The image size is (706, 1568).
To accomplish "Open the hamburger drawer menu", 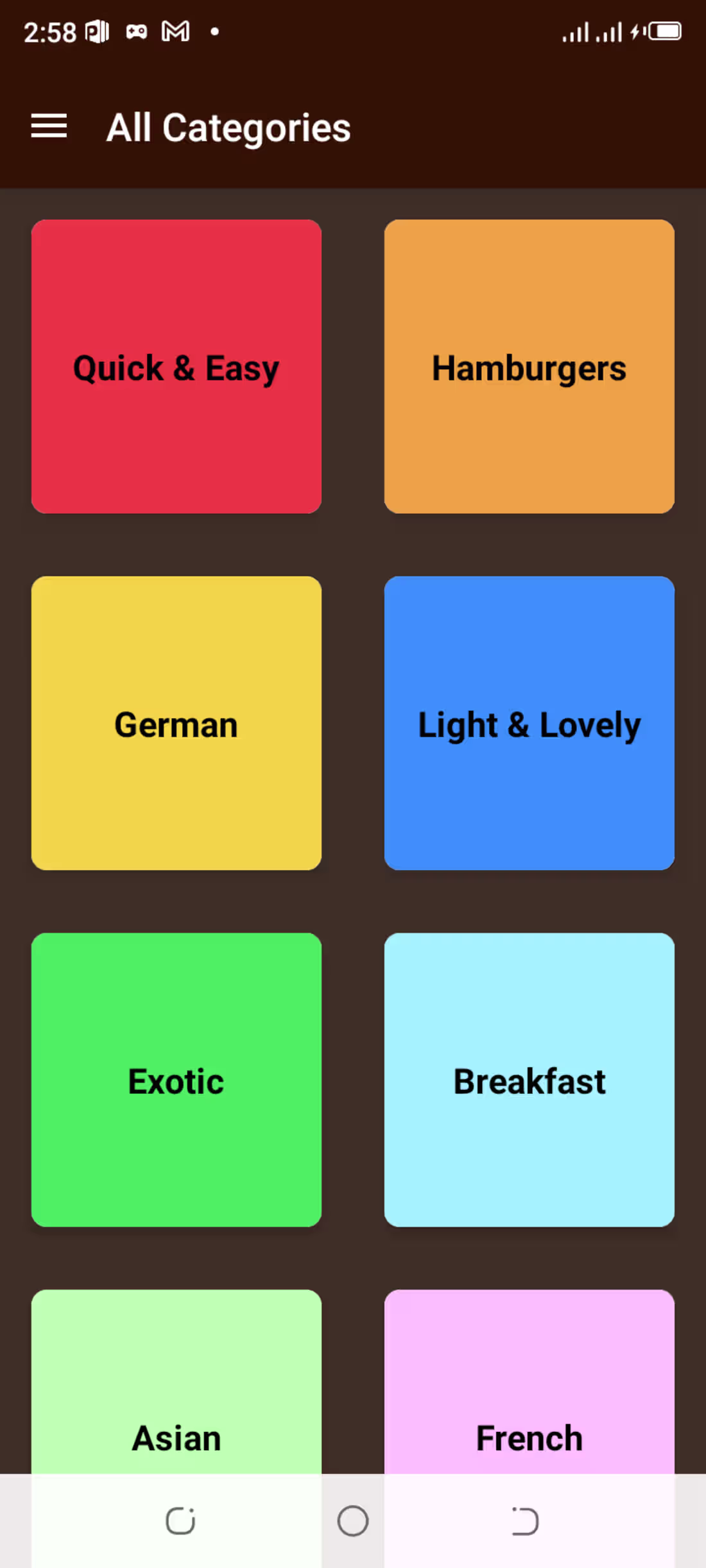I will (x=49, y=126).
